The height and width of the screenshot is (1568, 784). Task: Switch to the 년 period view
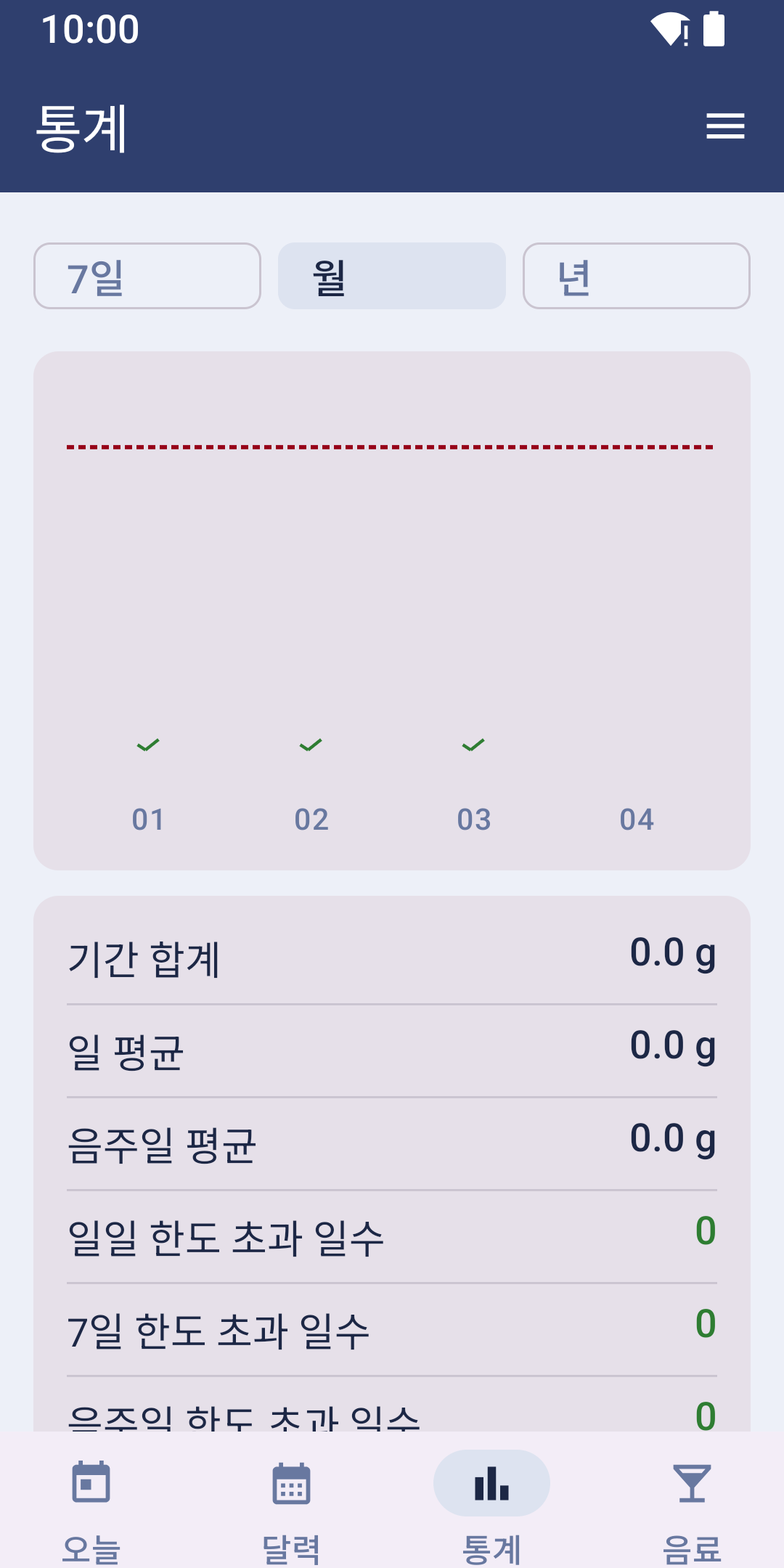coord(637,276)
